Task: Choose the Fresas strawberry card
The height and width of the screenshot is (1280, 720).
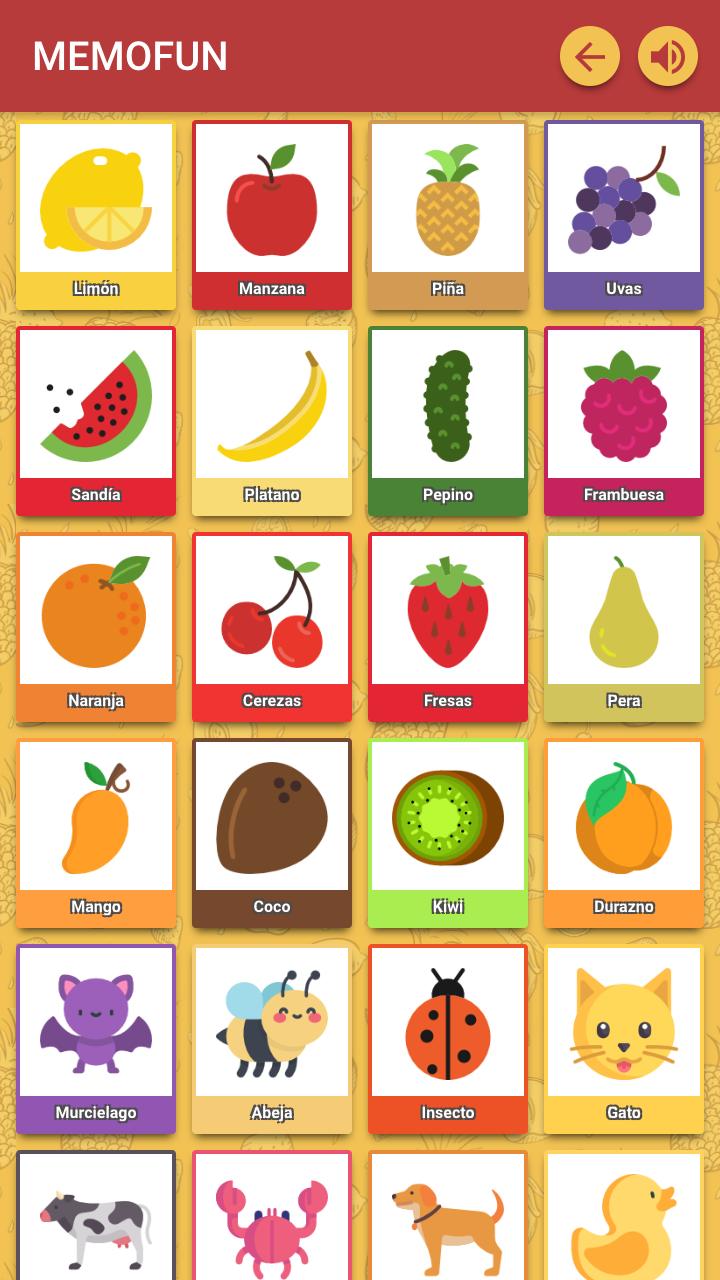Action: point(448,627)
